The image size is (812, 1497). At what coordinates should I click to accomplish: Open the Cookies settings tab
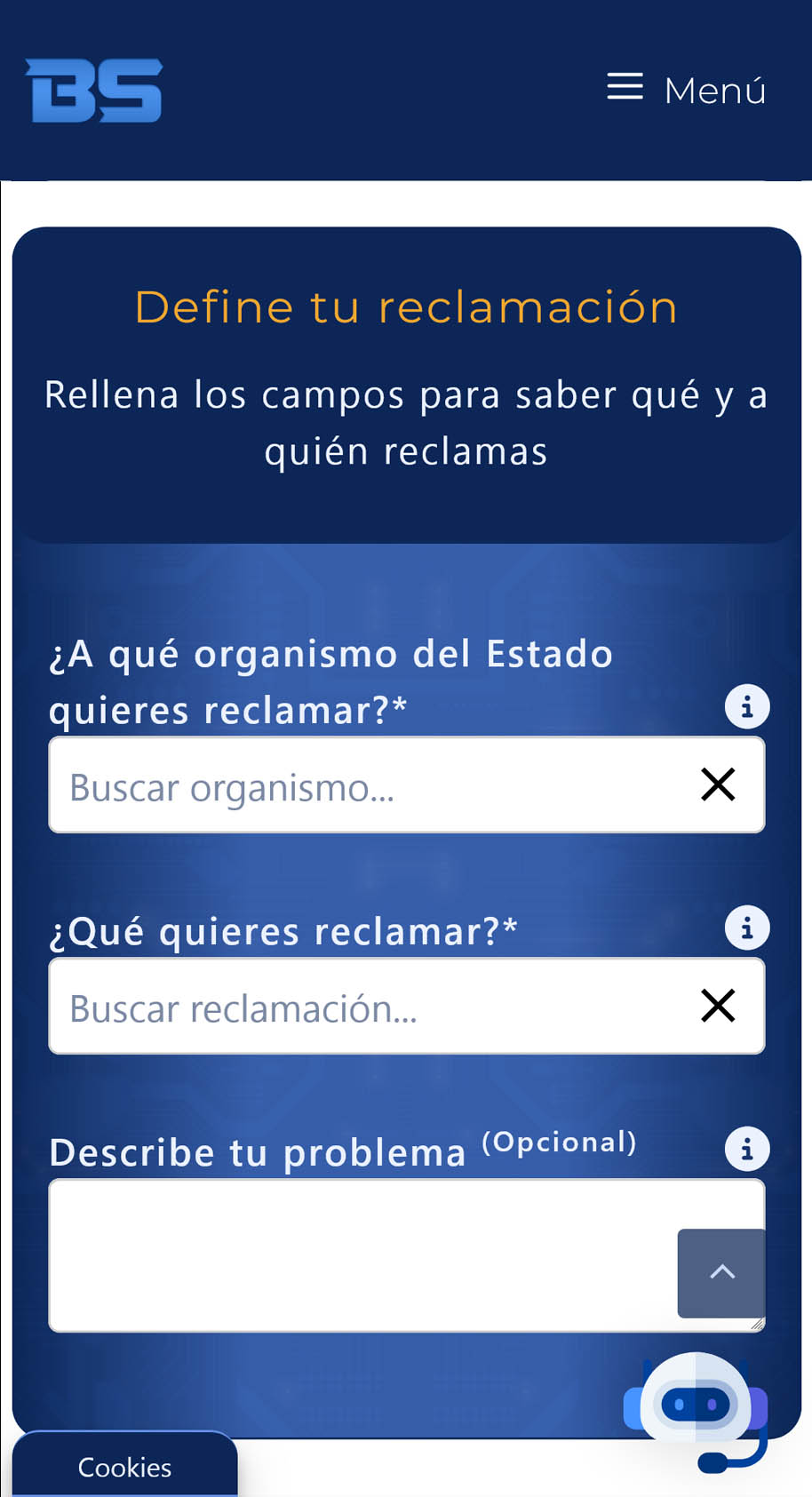pos(124,1466)
